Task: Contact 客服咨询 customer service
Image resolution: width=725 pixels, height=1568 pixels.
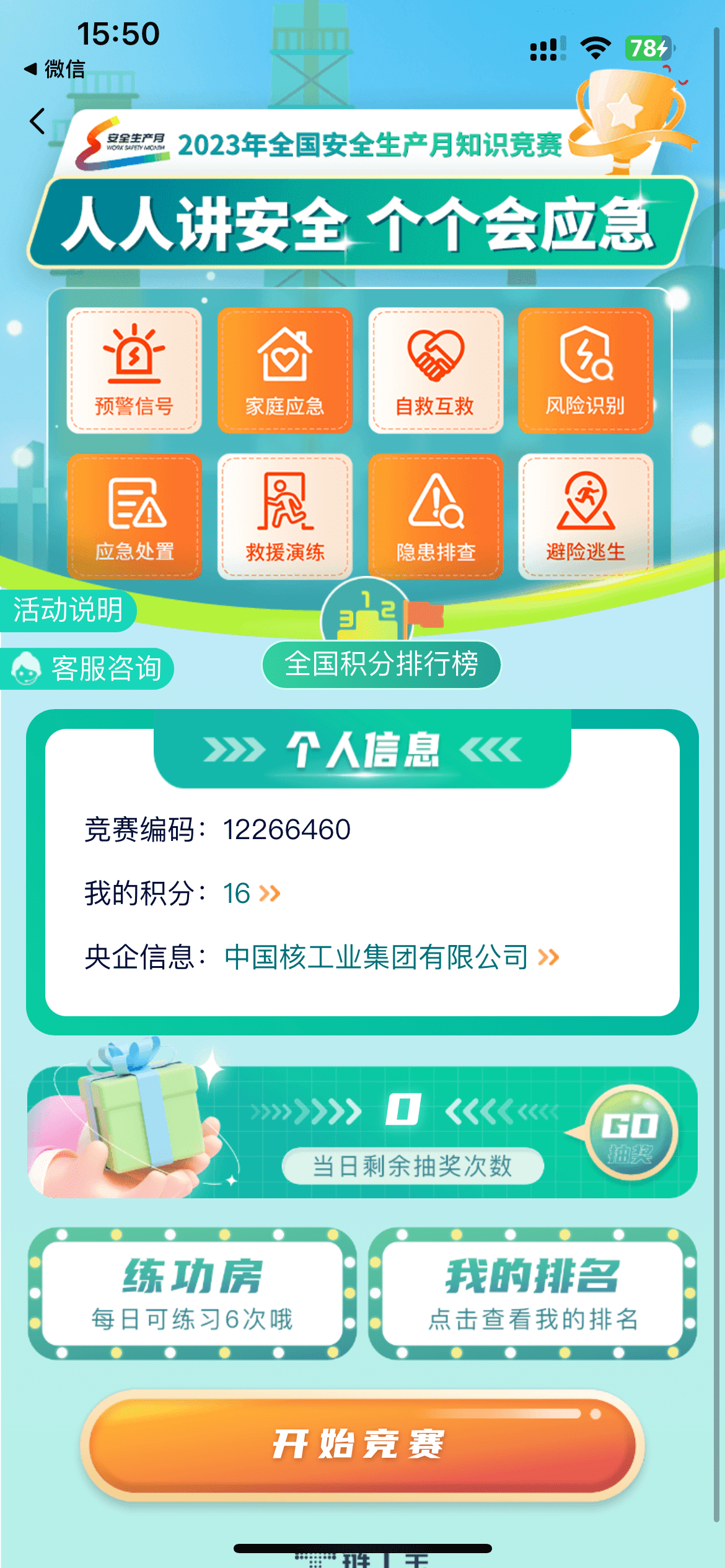Action: coord(86,669)
